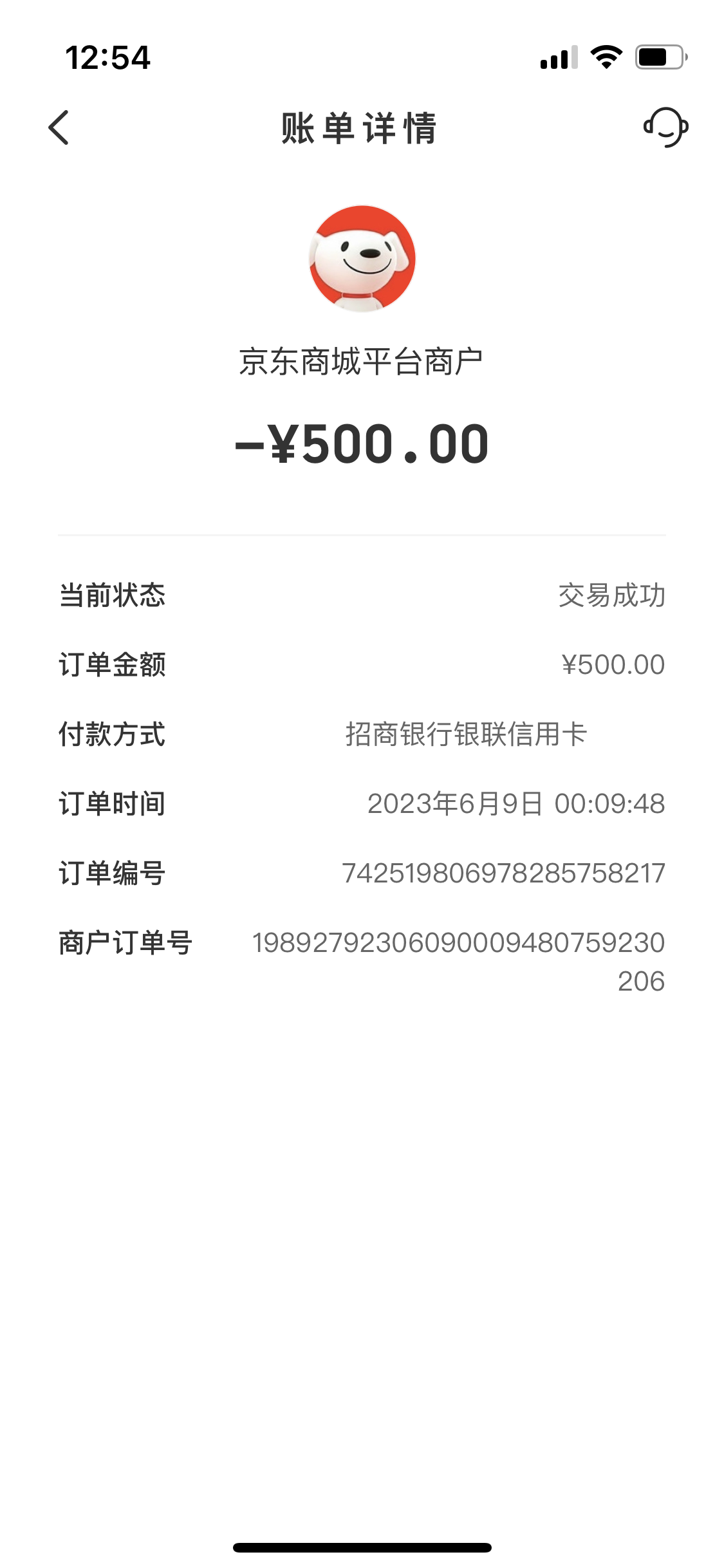Open customer service headset icon
724x1568 pixels.
tap(665, 127)
